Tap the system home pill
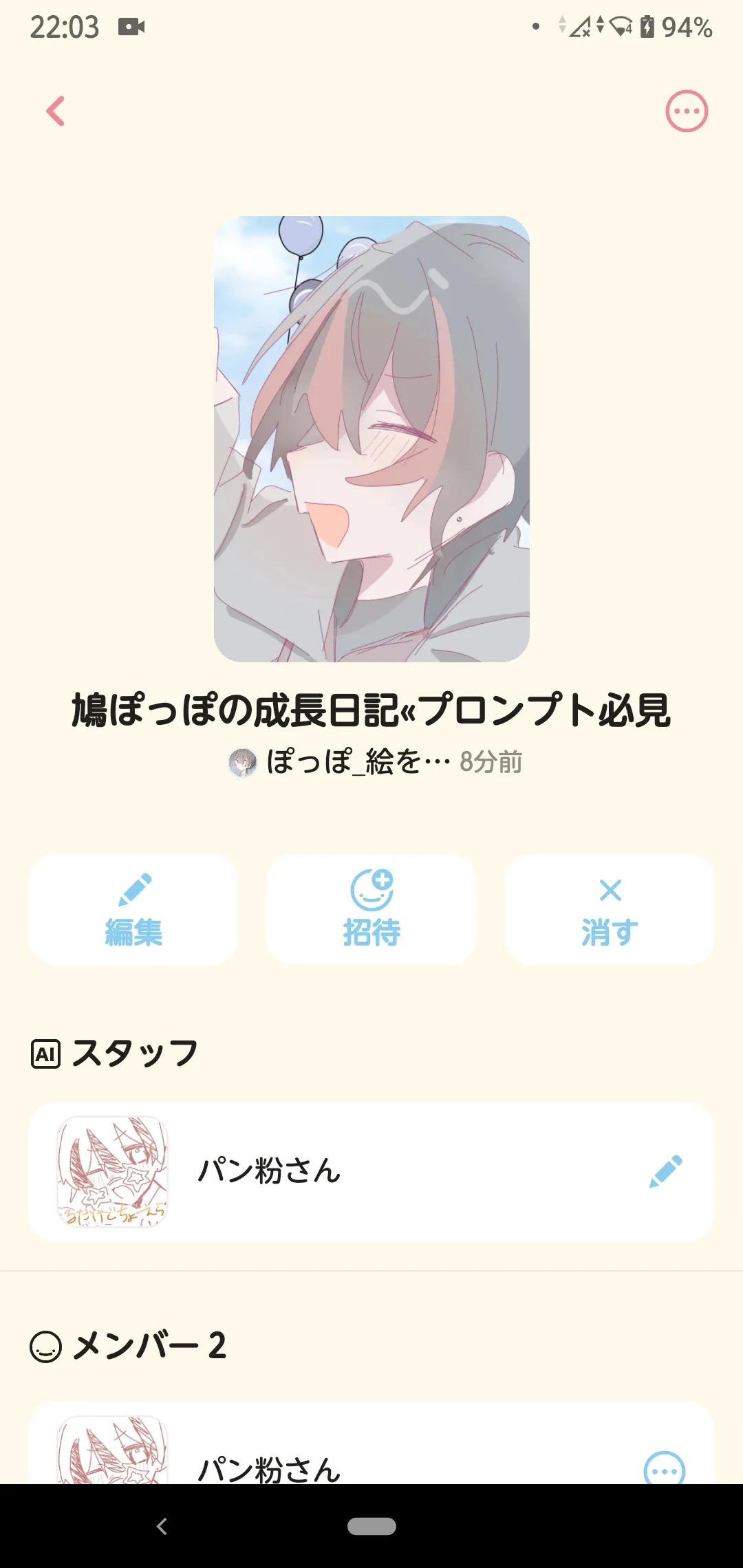The image size is (743, 1568). pos(371,1526)
